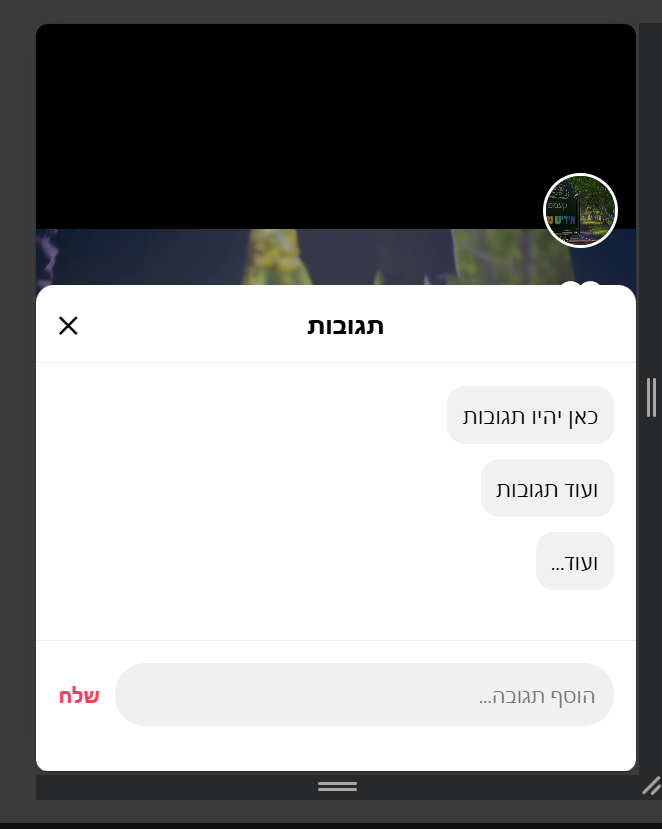Screen dimensions: 662x829
Task: Focus the הוסף תגובה comment field
Action: click(364, 695)
